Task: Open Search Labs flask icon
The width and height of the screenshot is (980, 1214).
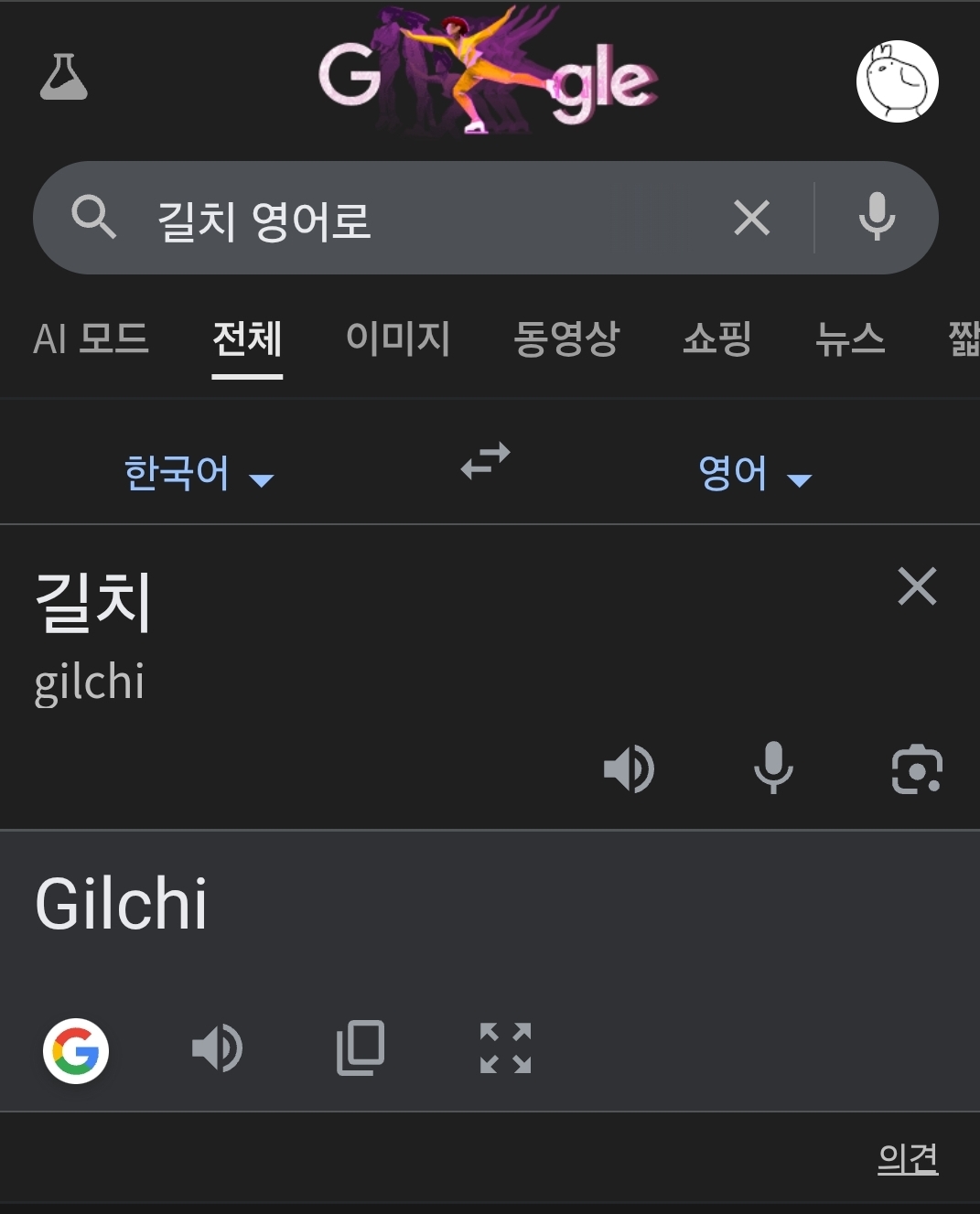Action: [x=64, y=77]
